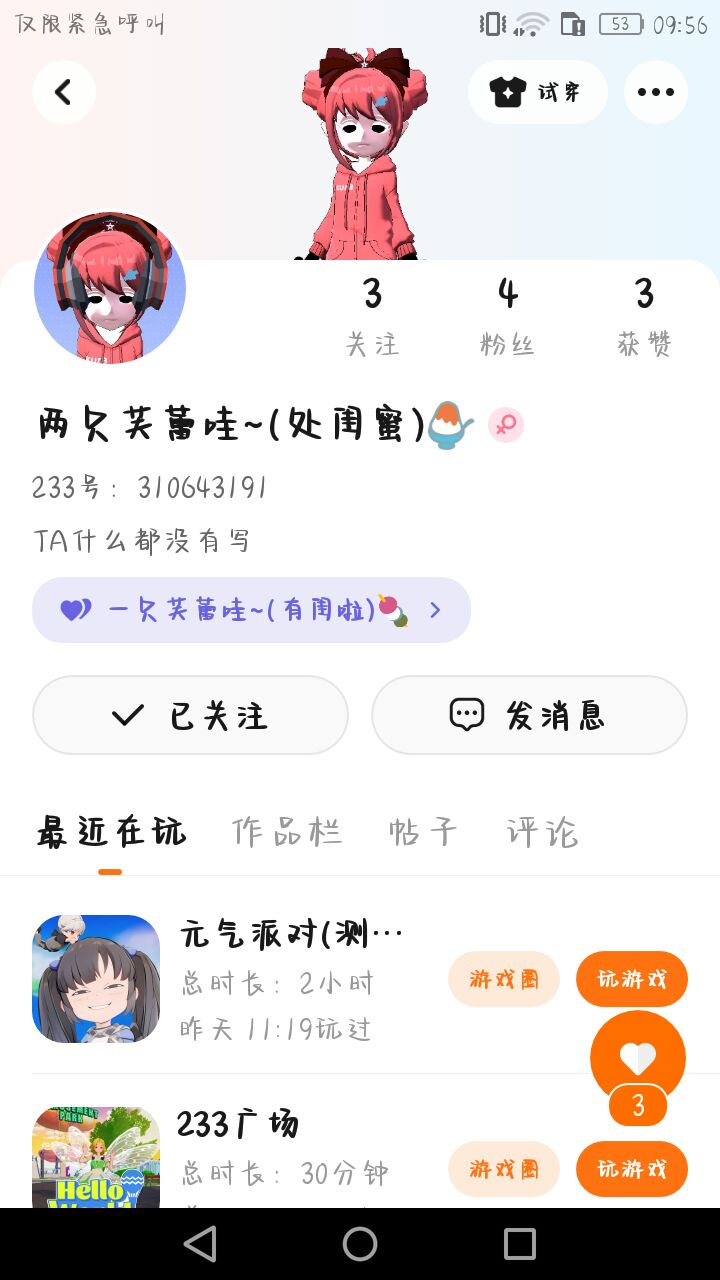Image resolution: width=720 pixels, height=1280 pixels.
Task: Tap the floating orange heart like button
Action: (x=638, y=1057)
